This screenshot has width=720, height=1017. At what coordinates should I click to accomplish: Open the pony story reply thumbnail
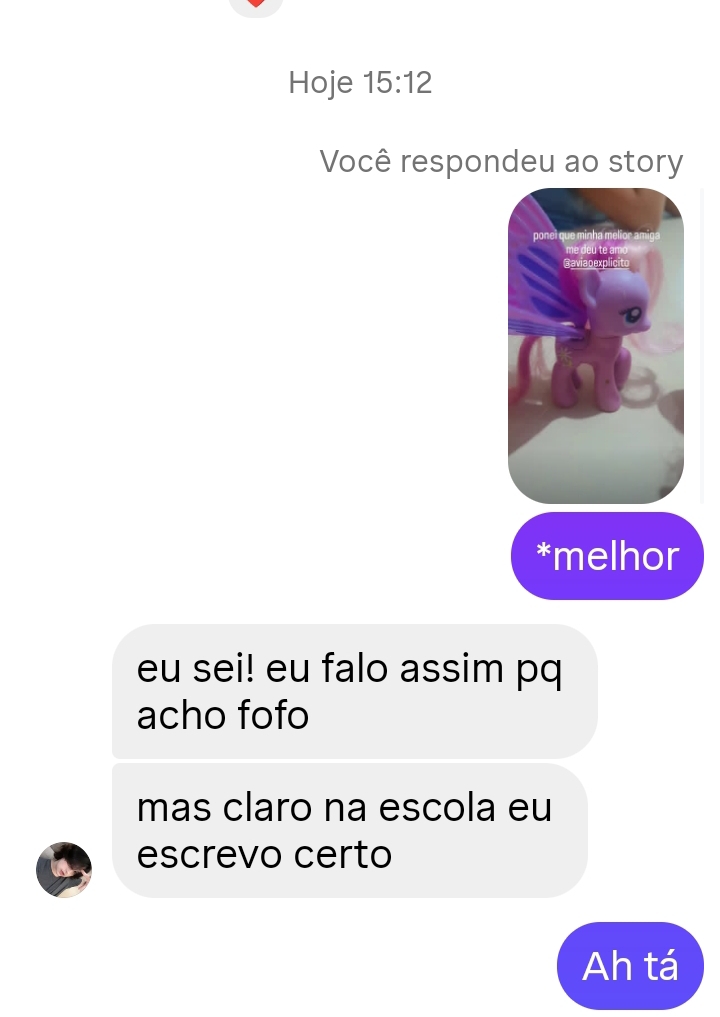pos(595,345)
